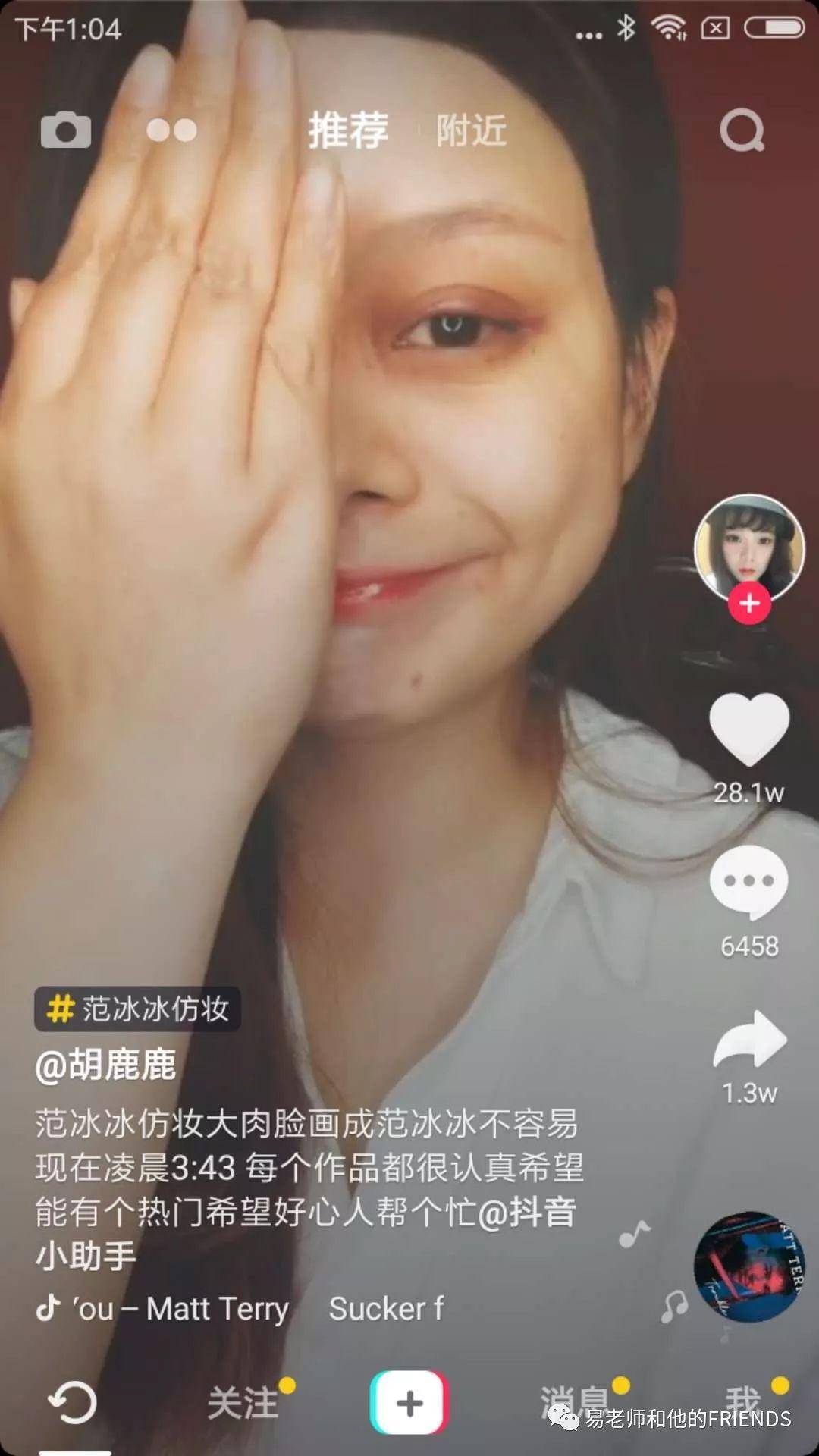Follow the creator with the red plus
Viewport: 819px width, 1456px height.
(x=749, y=603)
